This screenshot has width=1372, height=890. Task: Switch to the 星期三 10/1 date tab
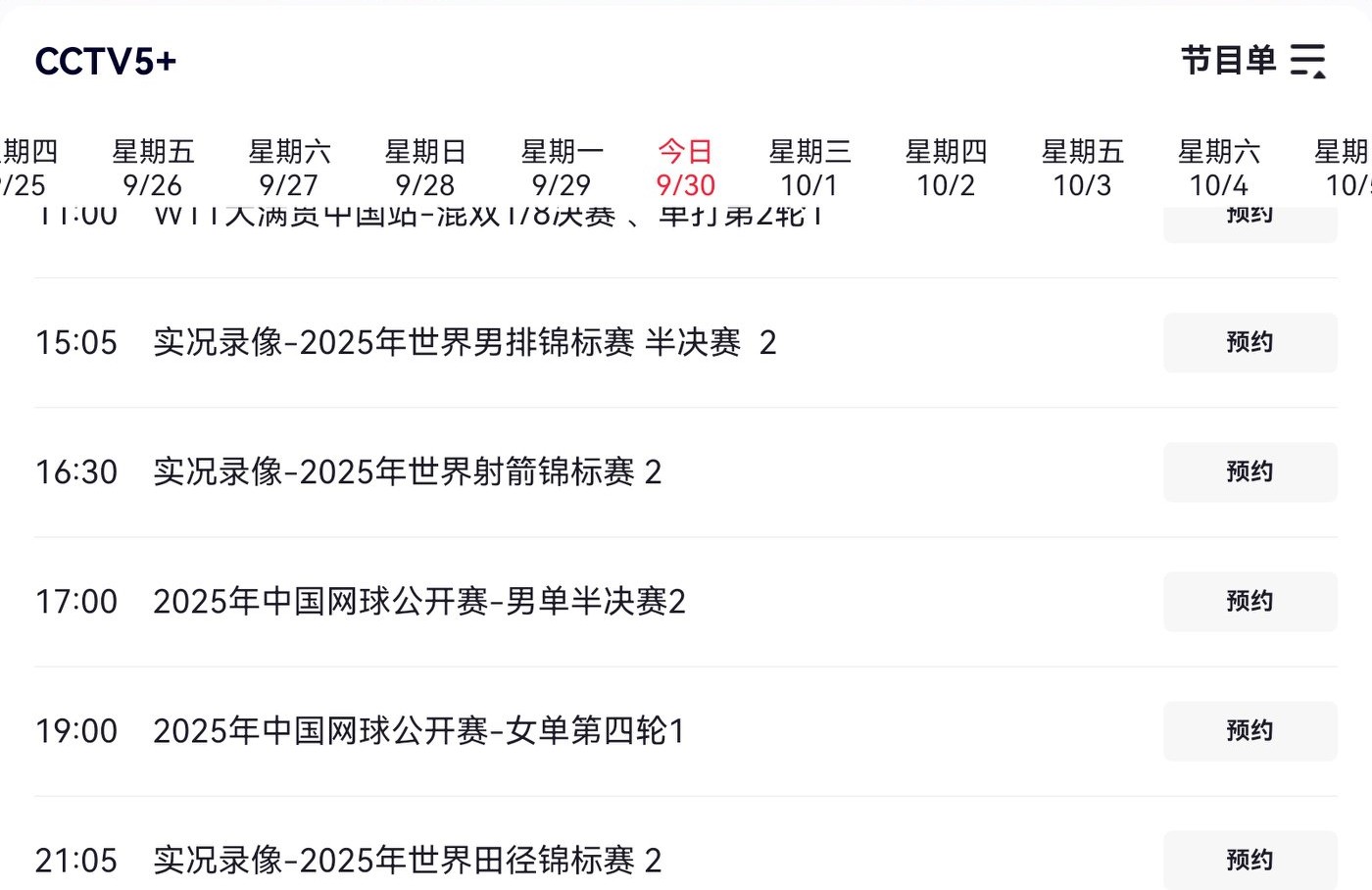[x=809, y=168]
